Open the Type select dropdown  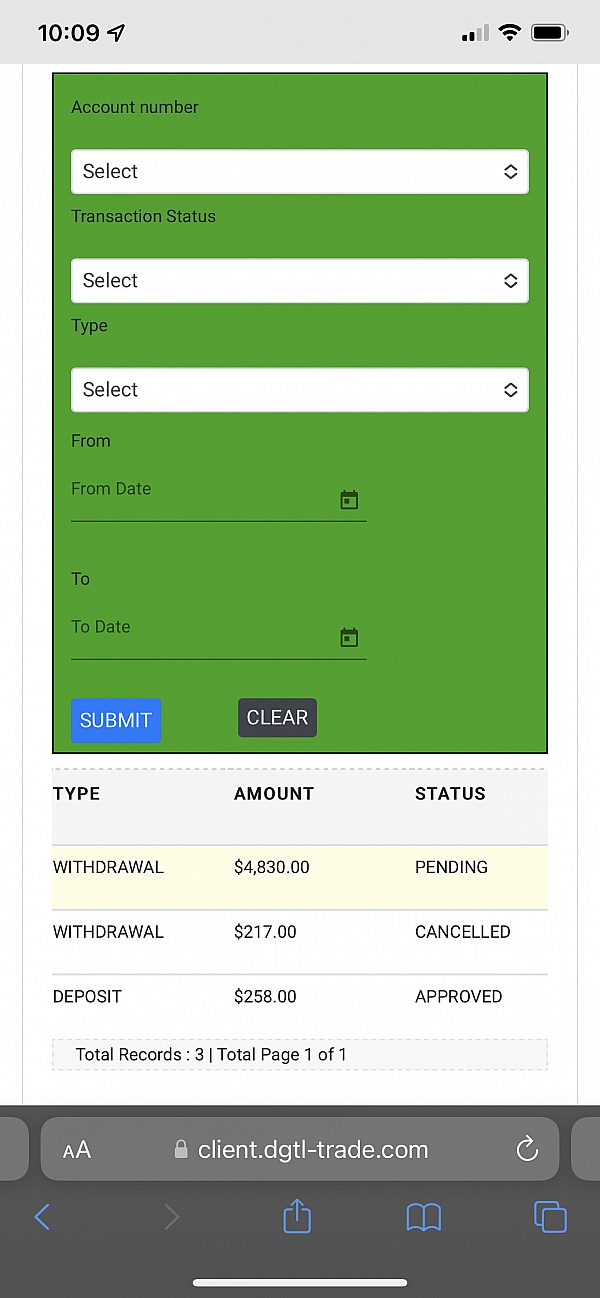click(x=300, y=390)
